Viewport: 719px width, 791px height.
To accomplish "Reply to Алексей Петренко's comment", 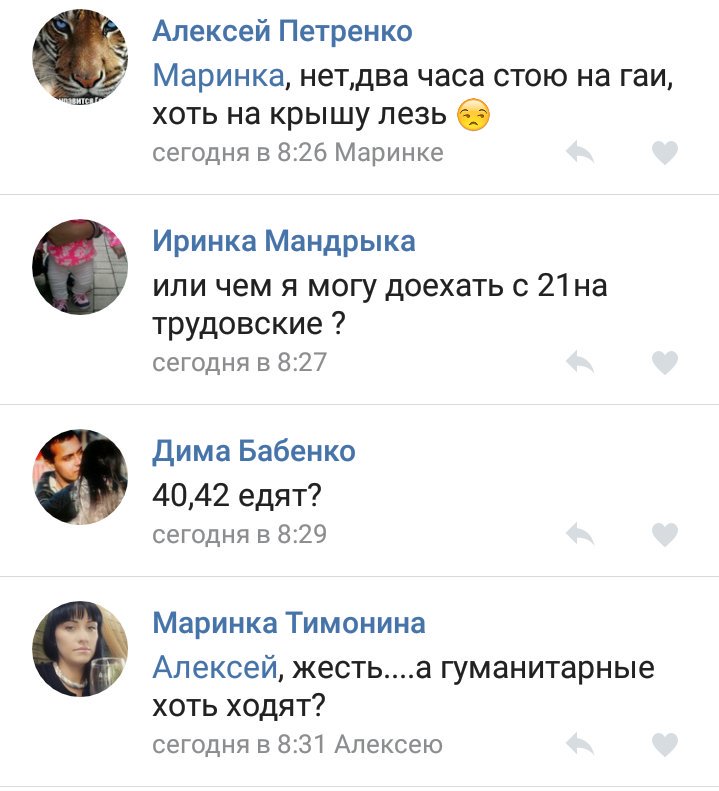I will coord(580,152).
